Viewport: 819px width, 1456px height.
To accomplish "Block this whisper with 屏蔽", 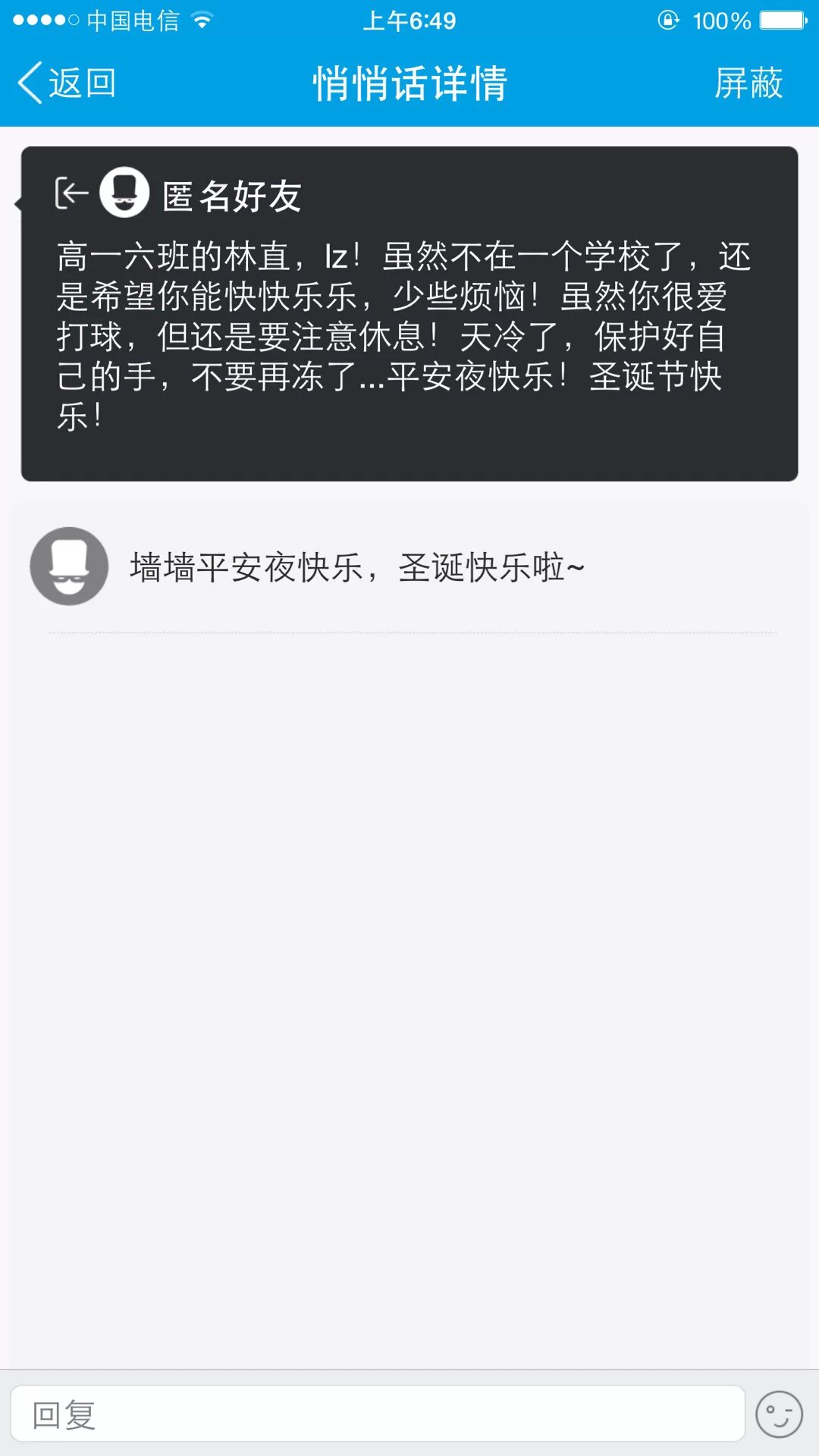I will [x=748, y=83].
